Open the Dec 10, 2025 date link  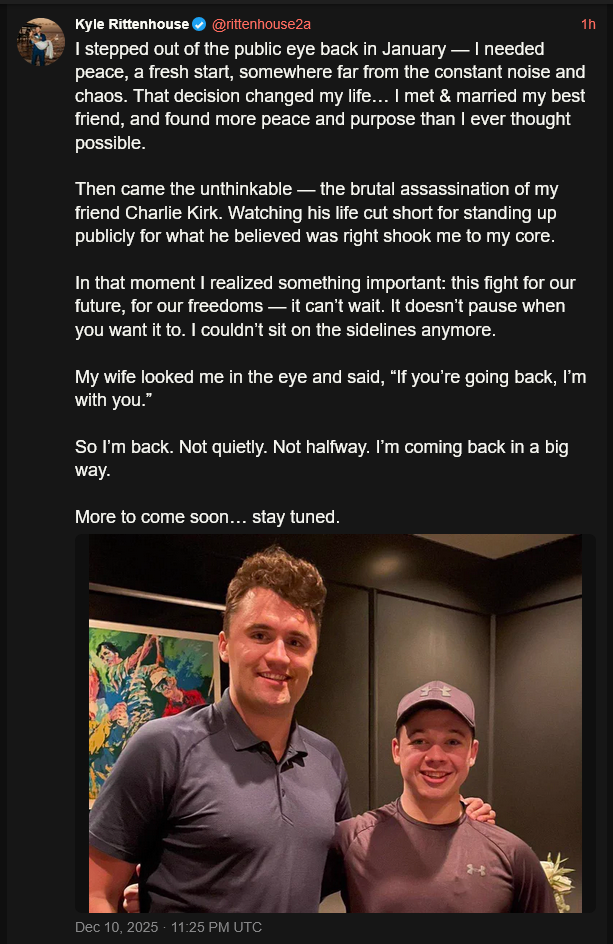[168, 927]
